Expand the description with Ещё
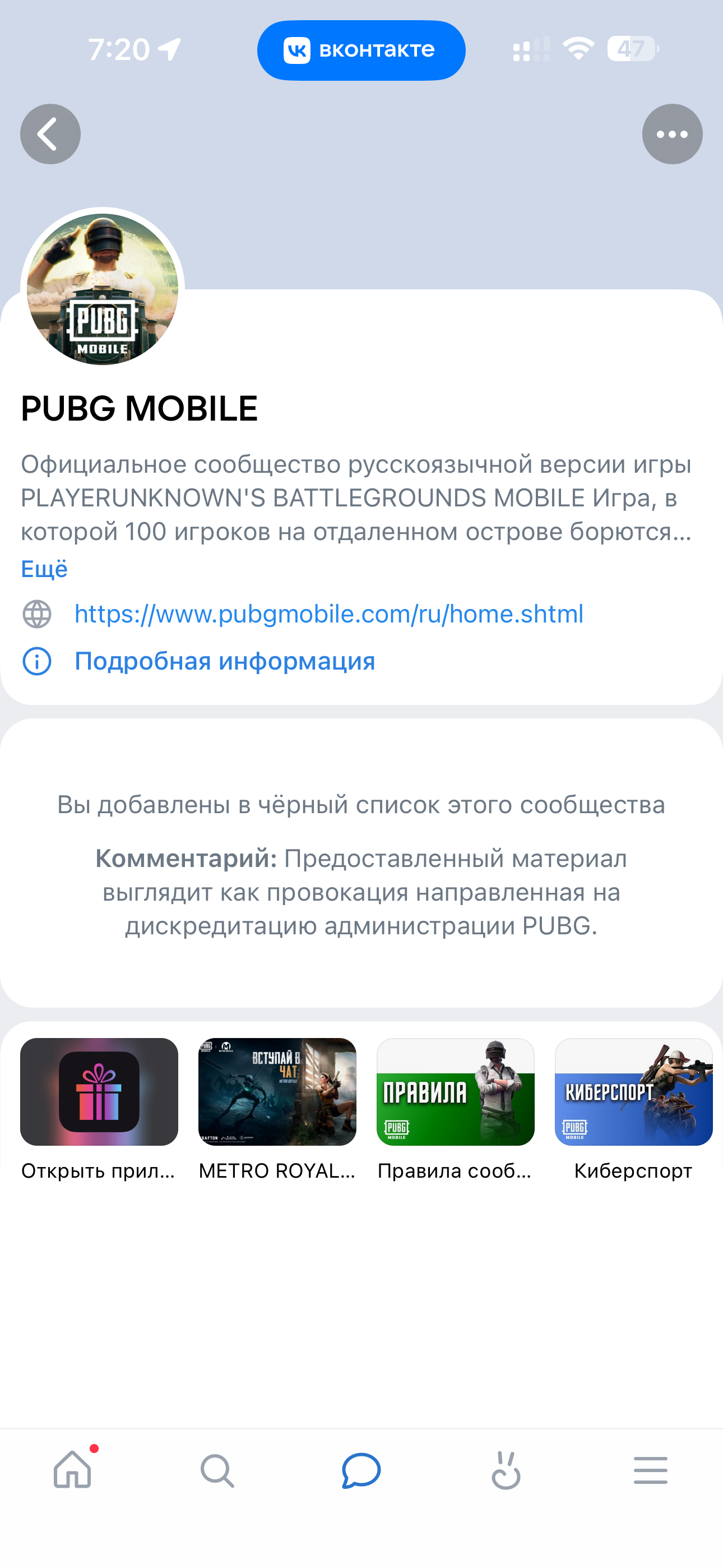723x1568 pixels. pyautogui.click(x=44, y=569)
